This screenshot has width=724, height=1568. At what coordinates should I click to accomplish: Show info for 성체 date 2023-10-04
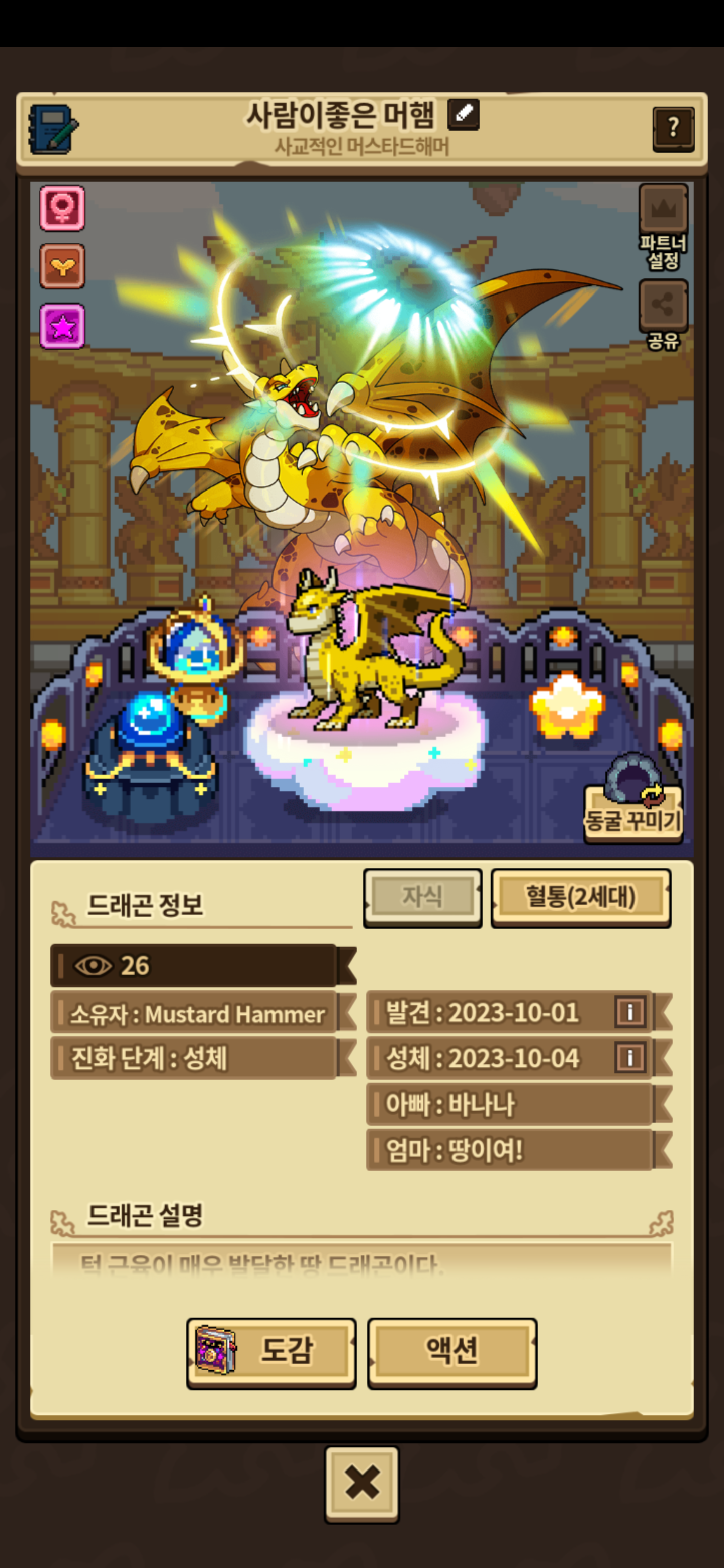click(x=629, y=1058)
